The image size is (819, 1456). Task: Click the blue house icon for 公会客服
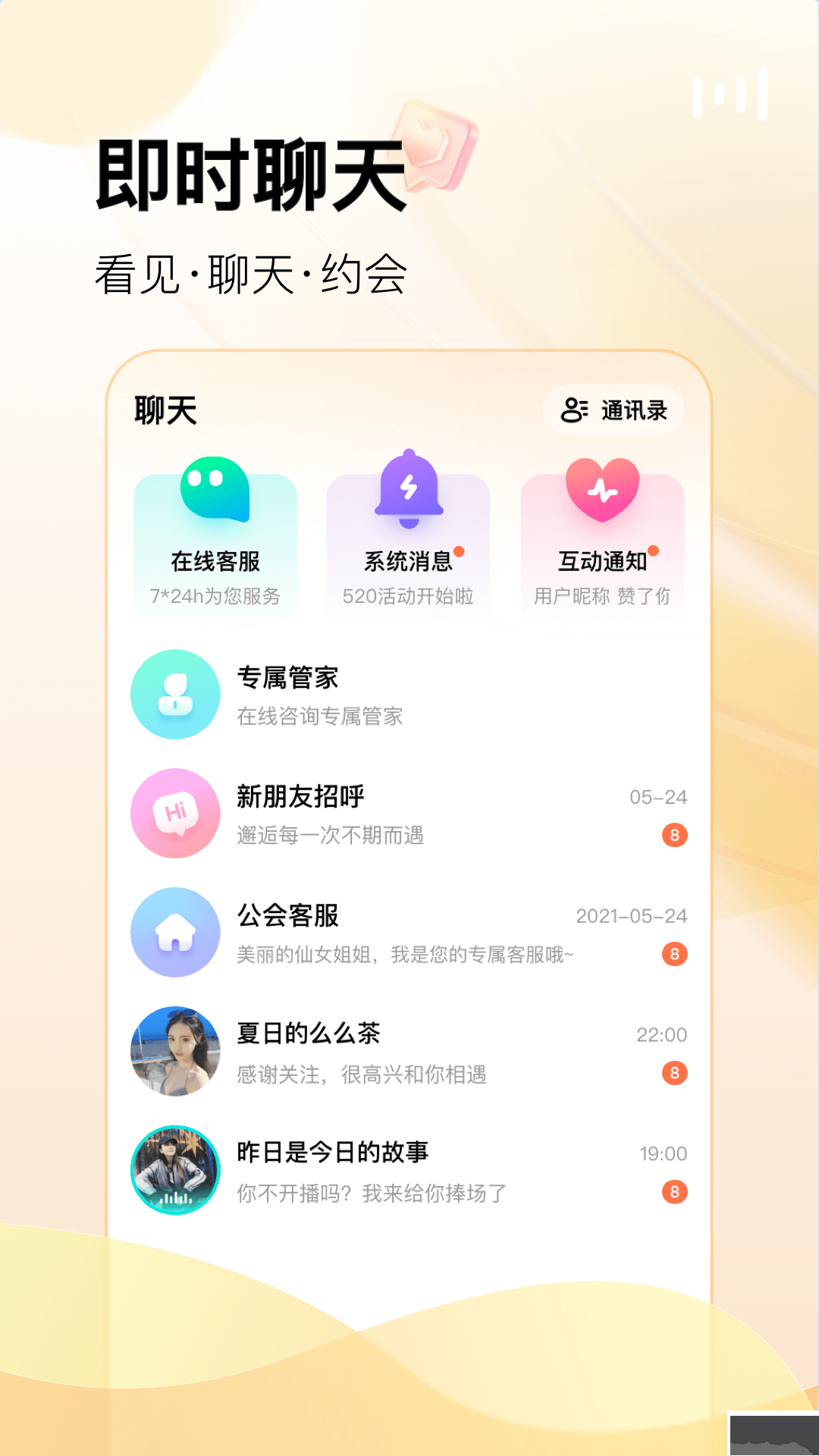175,931
